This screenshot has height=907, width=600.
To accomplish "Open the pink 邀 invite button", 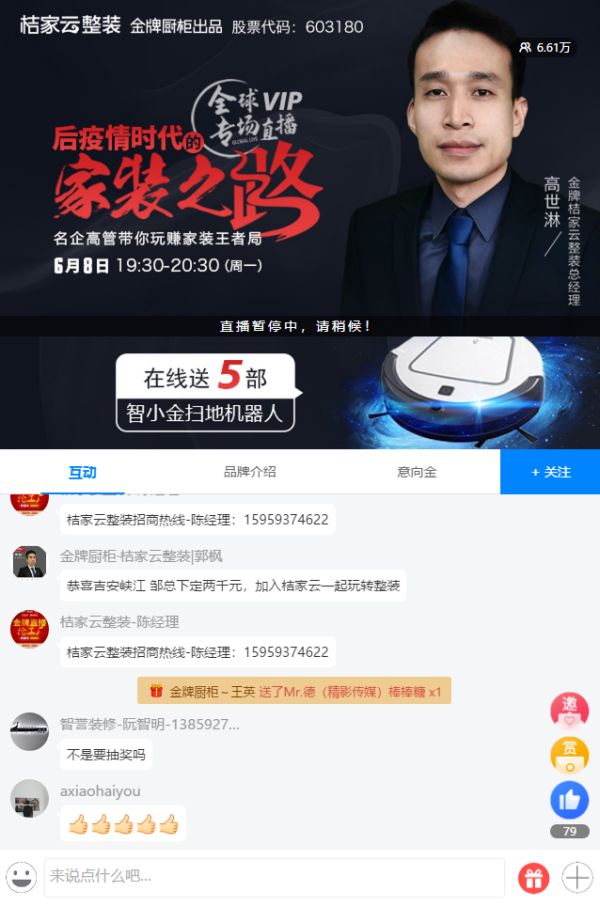I will 569,710.
